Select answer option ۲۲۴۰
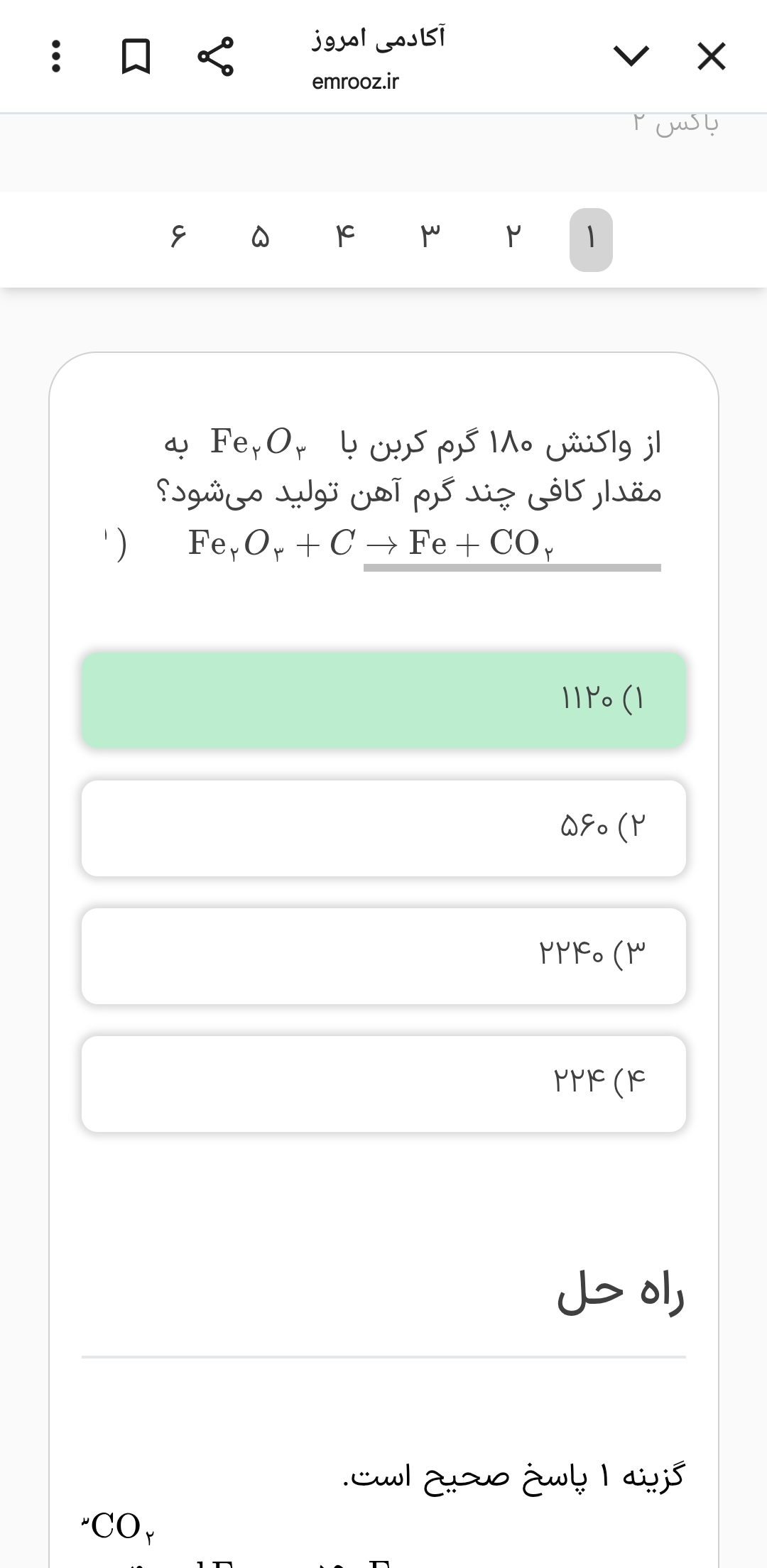 [383, 956]
